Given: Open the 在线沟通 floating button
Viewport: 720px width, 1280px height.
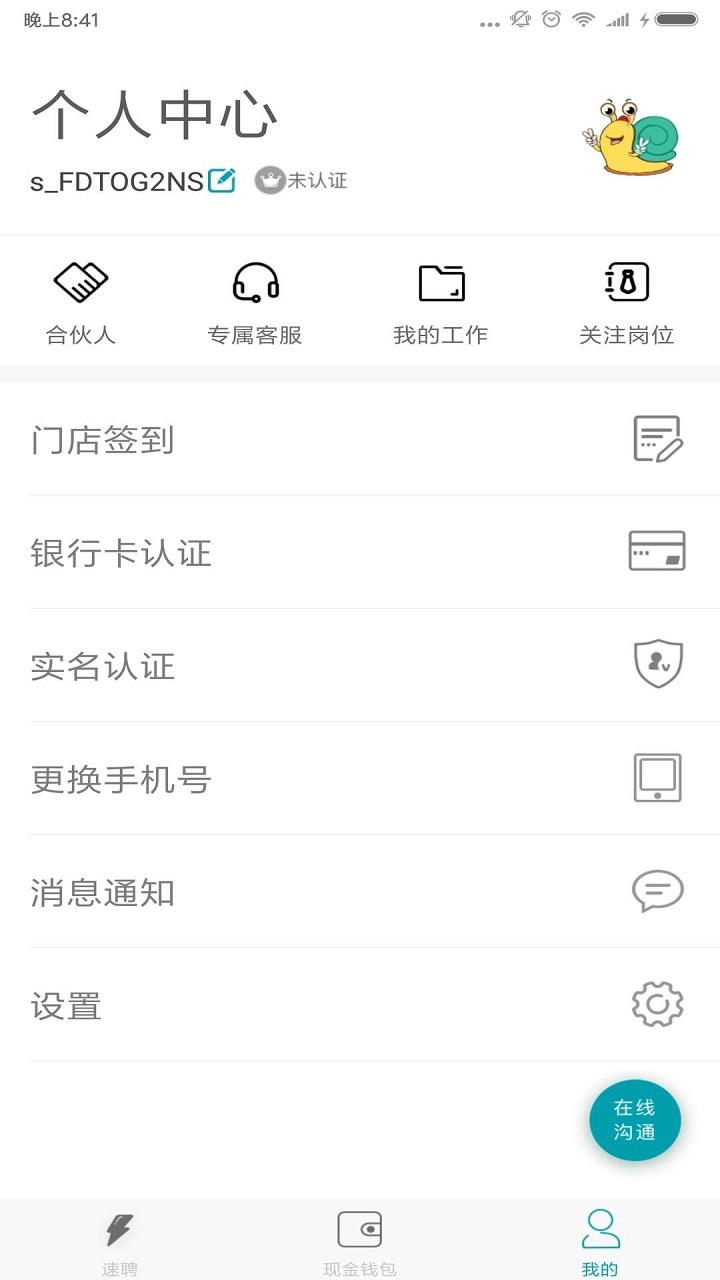Looking at the screenshot, I should click(x=634, y=1120).
